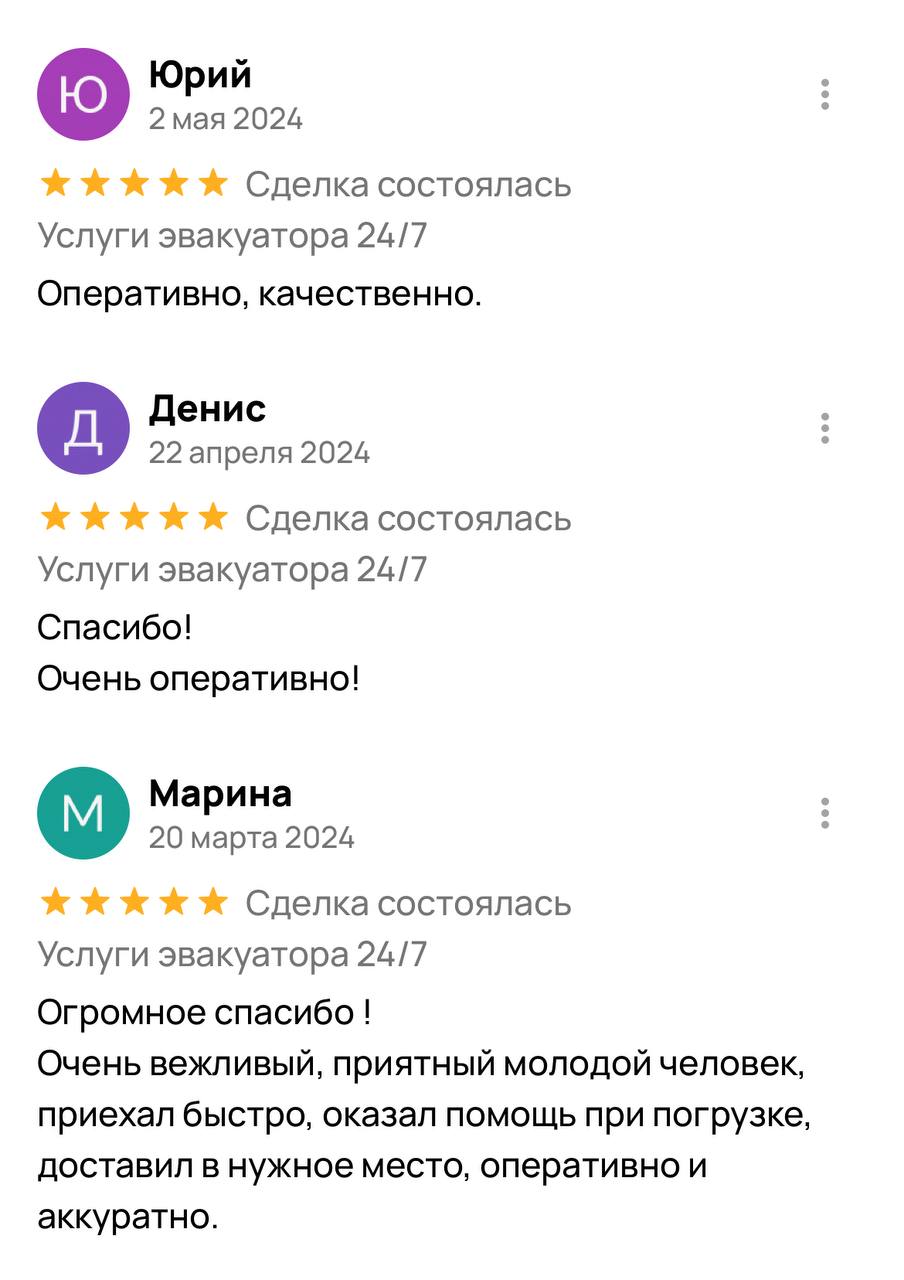Click the middle star in Марина's rating
904x1280 pixels.
click(133, 904)
